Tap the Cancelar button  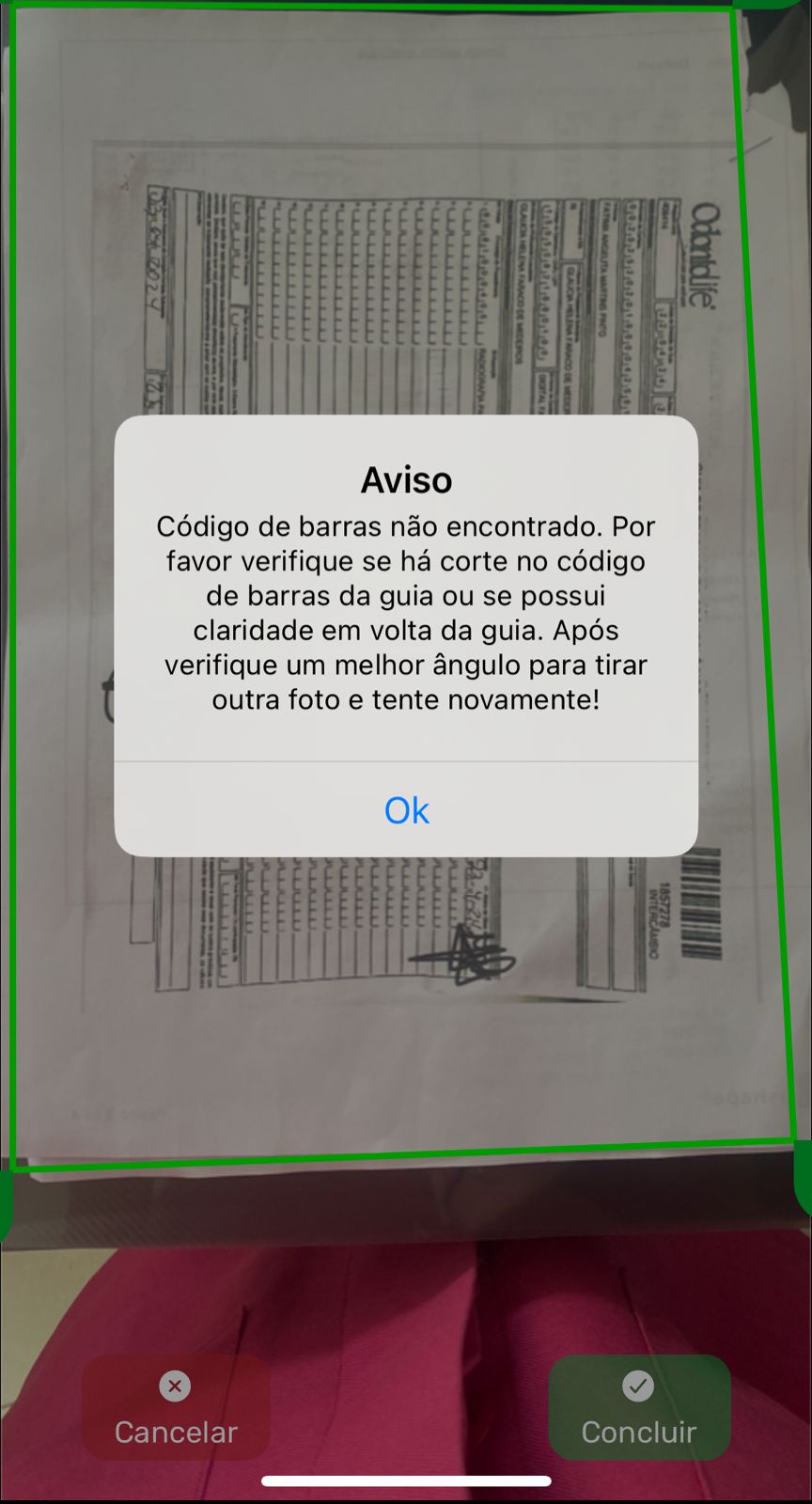pyautogui.click(x=176, y=1407)
